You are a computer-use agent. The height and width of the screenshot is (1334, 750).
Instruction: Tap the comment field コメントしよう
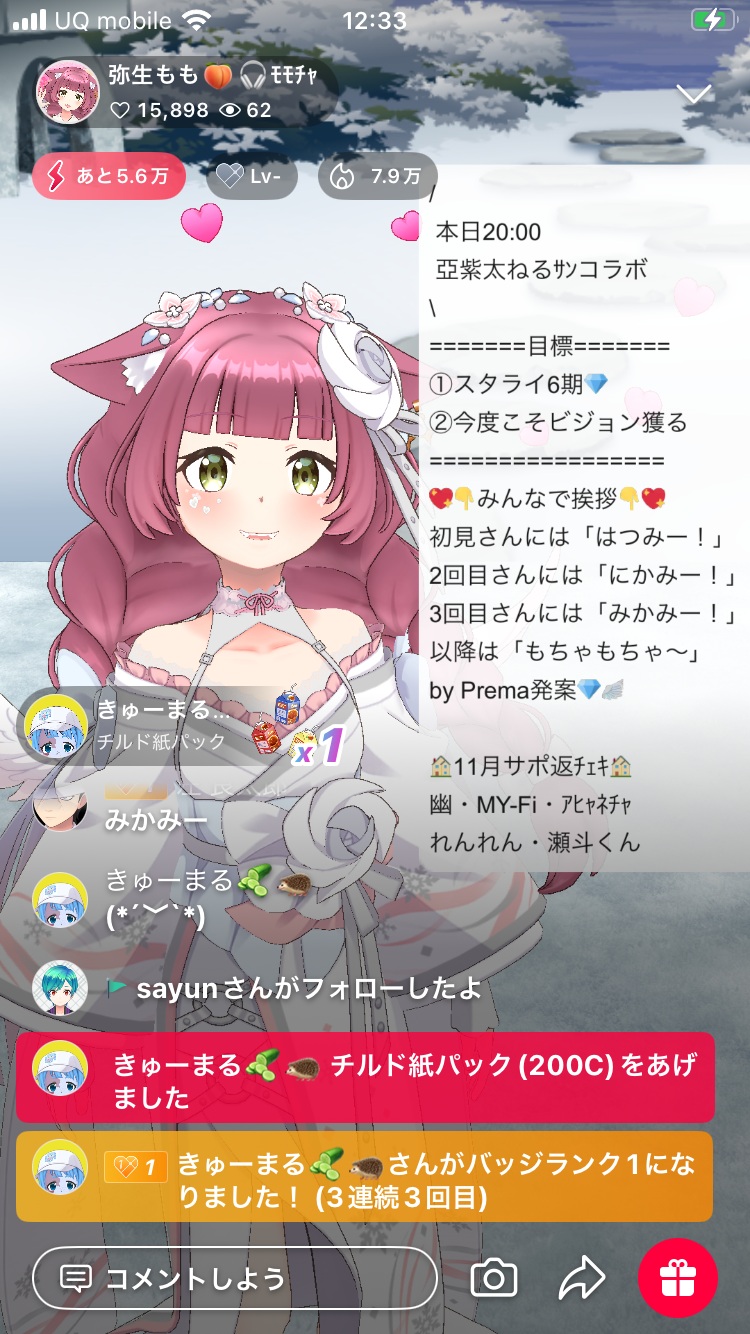point(235,1278)
